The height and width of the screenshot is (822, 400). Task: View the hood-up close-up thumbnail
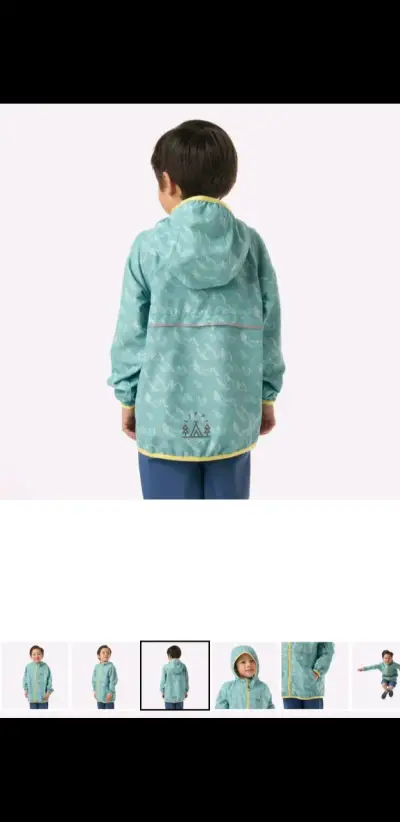pyautogui.click(x=245, y=676)
